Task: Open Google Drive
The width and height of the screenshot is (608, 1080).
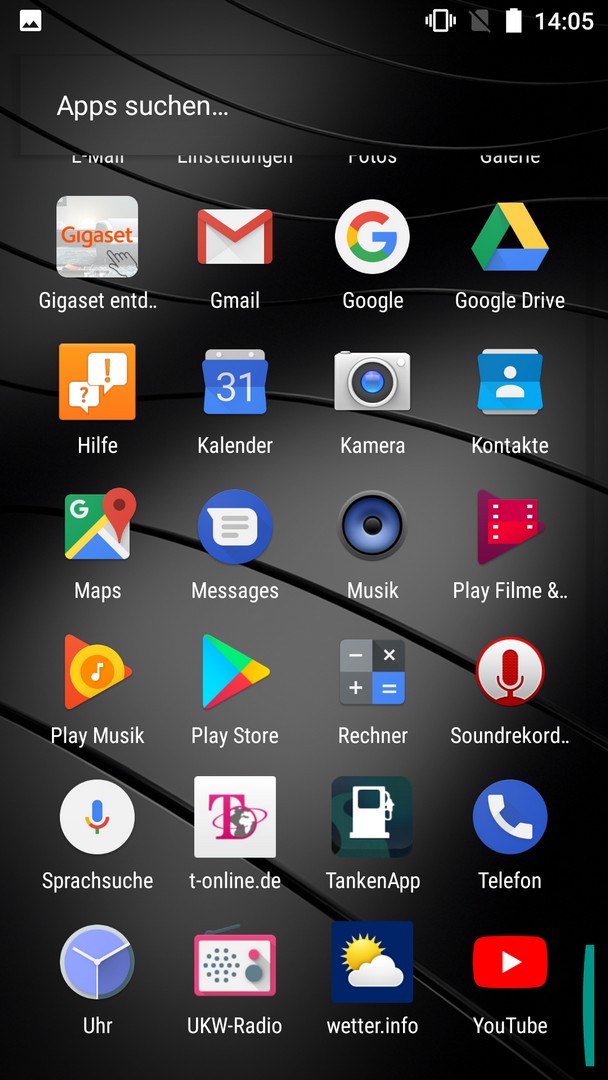Action: [510, 237]
